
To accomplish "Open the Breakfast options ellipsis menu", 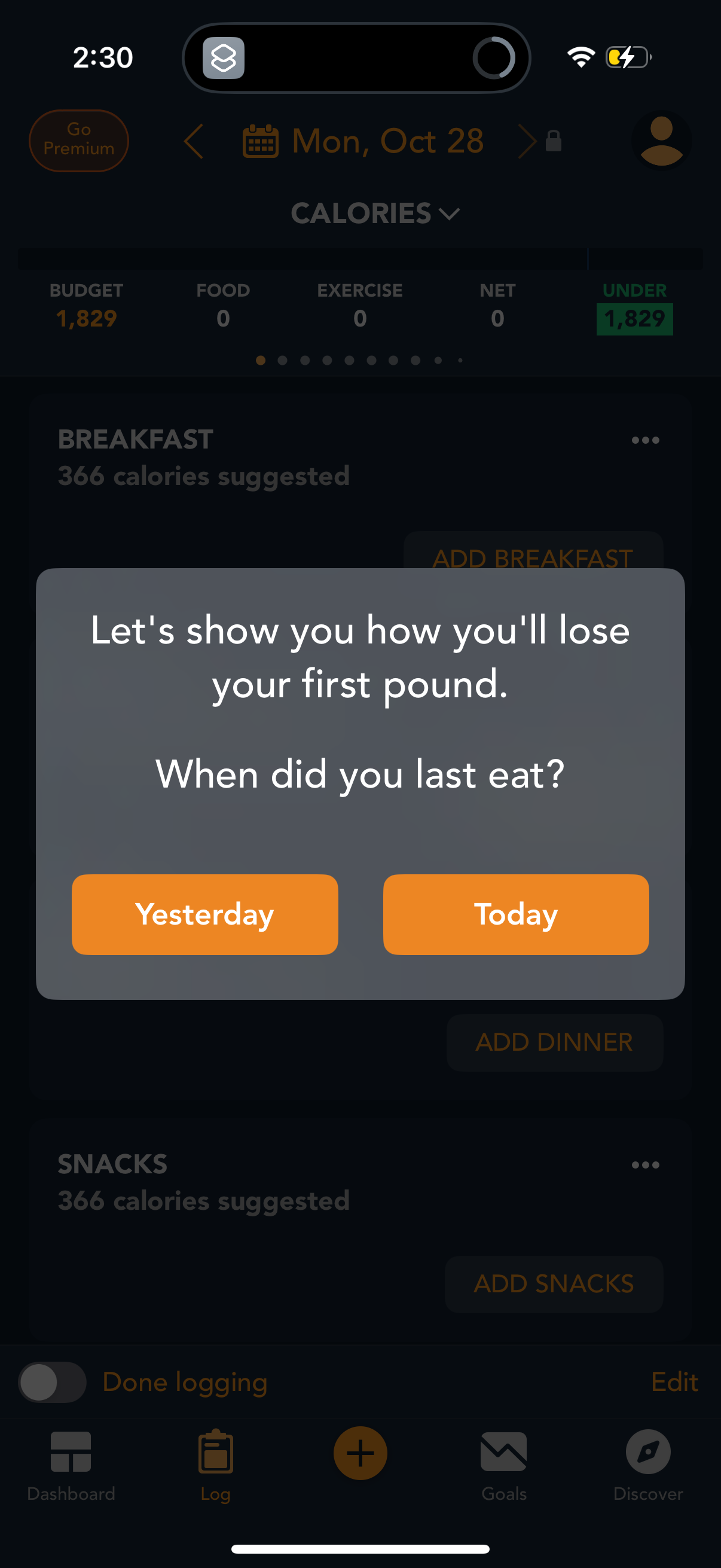I will [x=645, y=440].
